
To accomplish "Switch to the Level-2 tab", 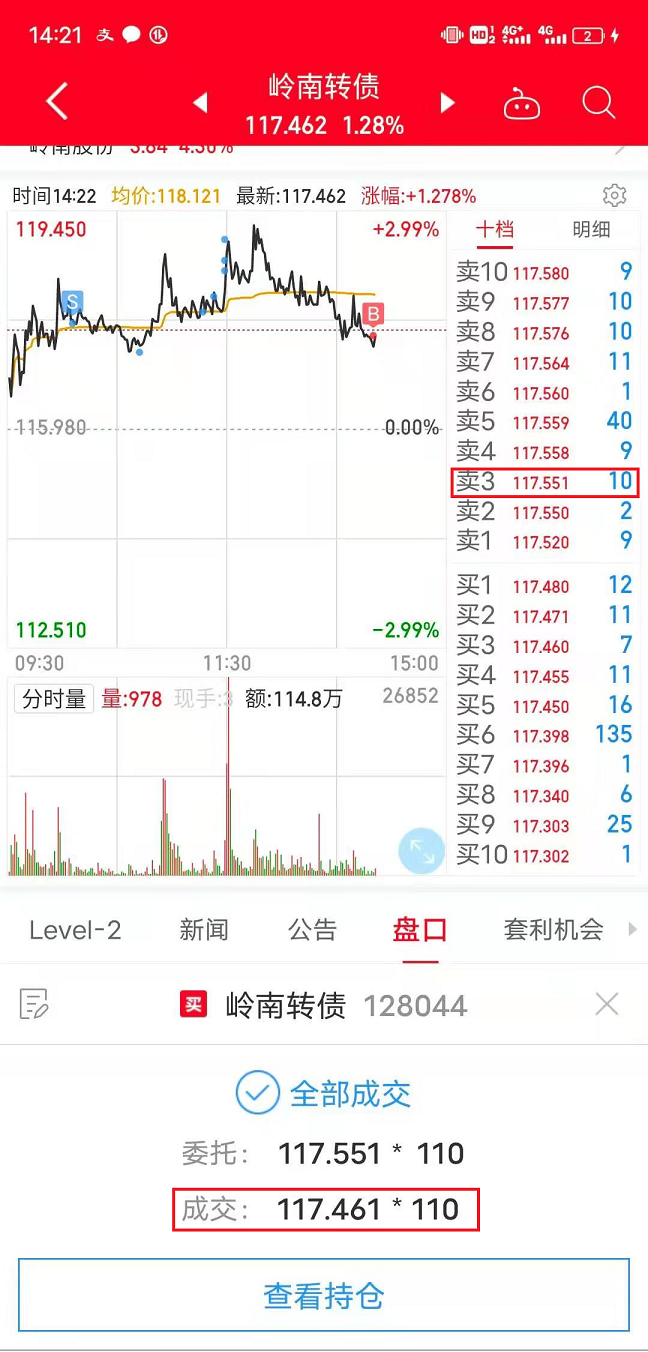I will [75, 931].
